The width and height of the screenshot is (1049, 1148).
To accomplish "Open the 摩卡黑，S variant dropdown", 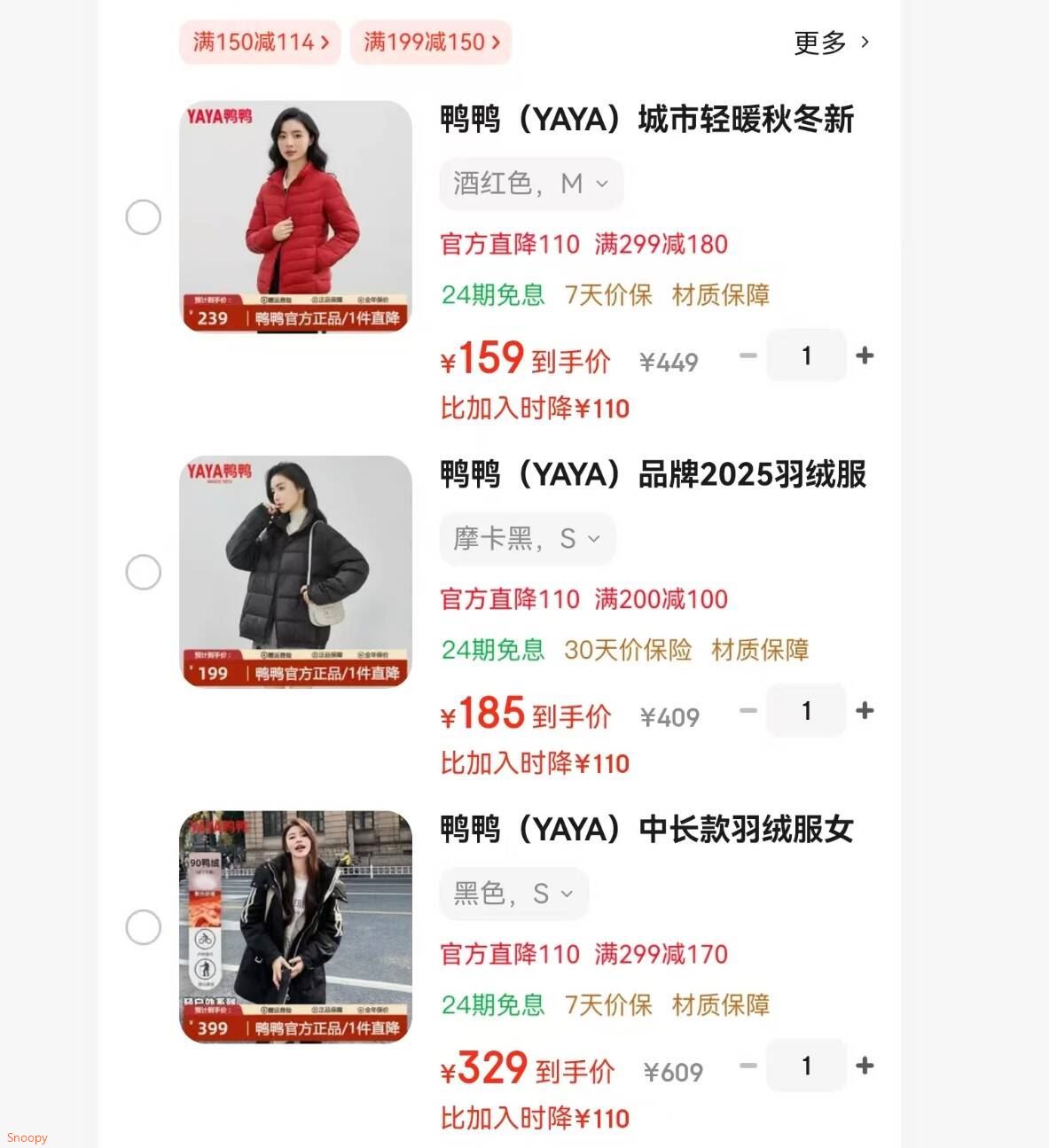I will tap(527, 538).
